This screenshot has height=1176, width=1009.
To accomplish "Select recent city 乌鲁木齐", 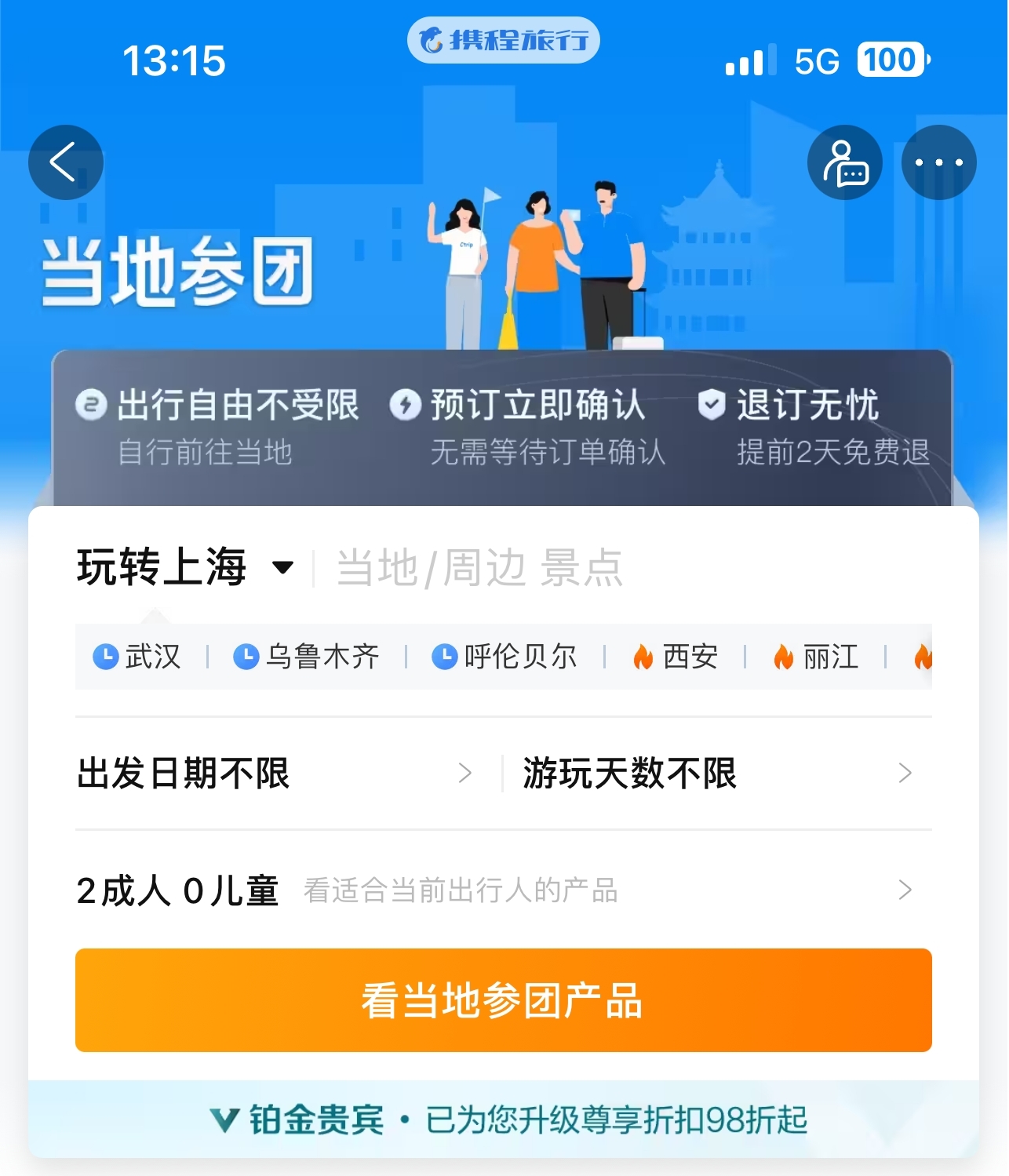I will coord(307,657).
